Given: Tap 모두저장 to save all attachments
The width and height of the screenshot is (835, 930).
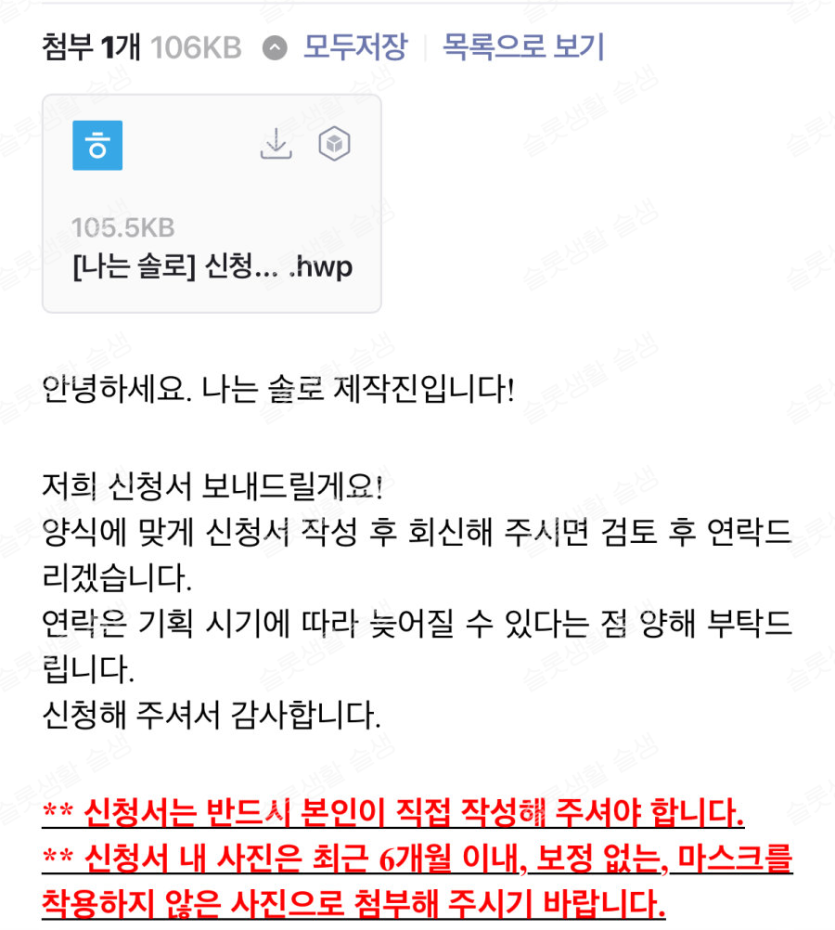Looking at the screenshot, I should [x=355, y=47].
